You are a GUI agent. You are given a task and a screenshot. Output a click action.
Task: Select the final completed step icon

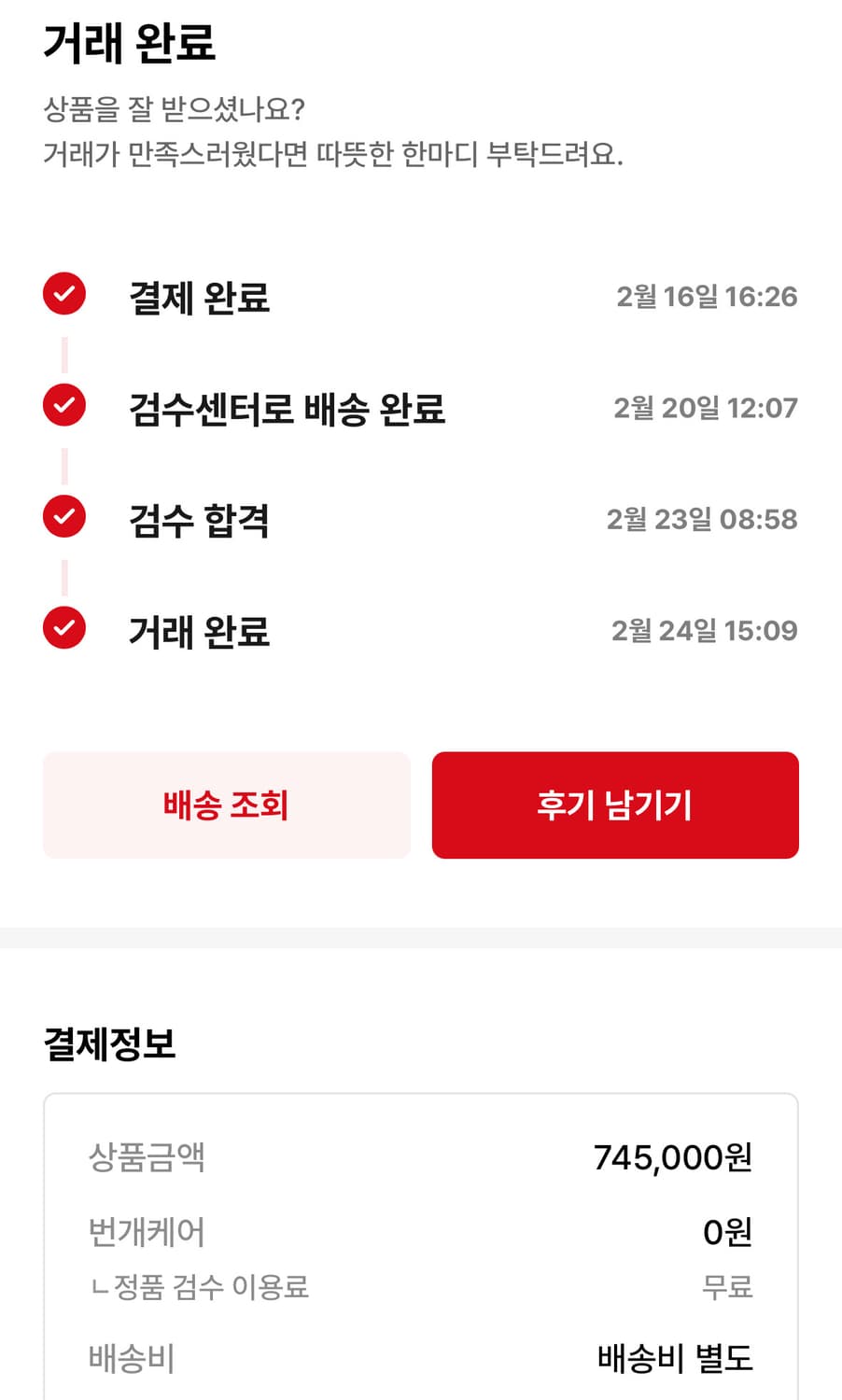63,627
